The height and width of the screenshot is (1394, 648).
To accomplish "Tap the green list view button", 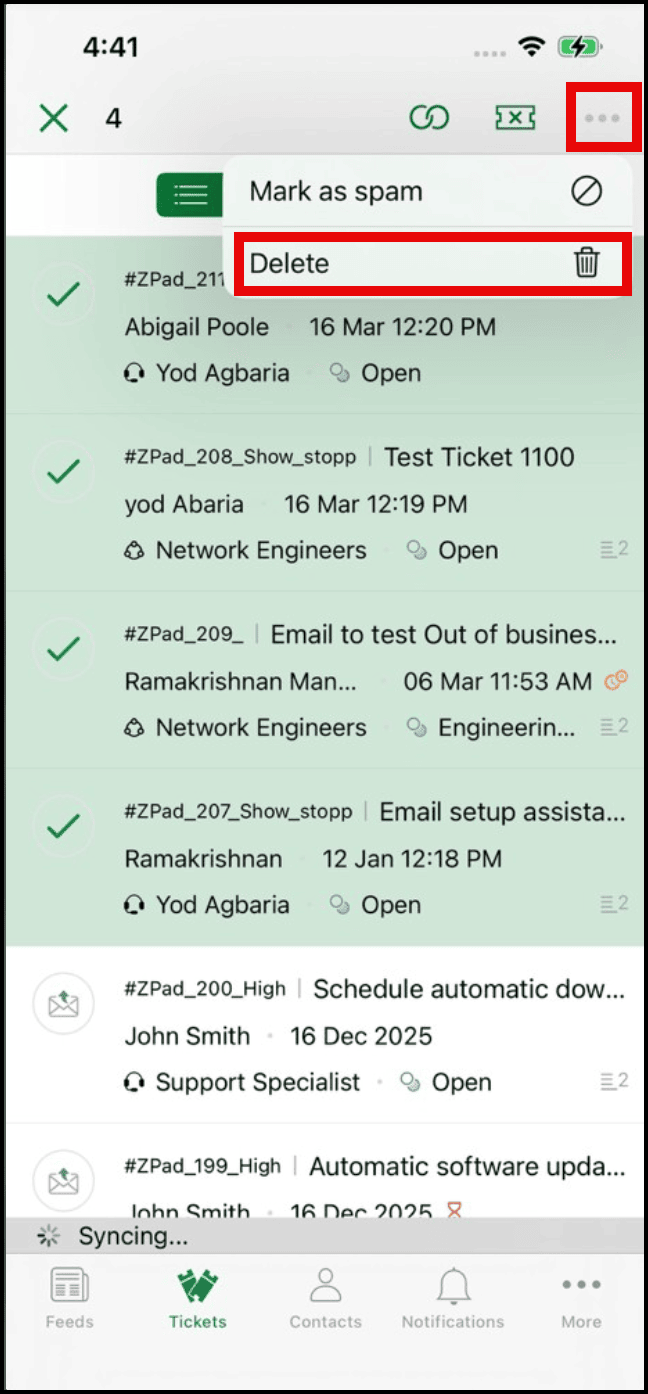I will (189, 194).
